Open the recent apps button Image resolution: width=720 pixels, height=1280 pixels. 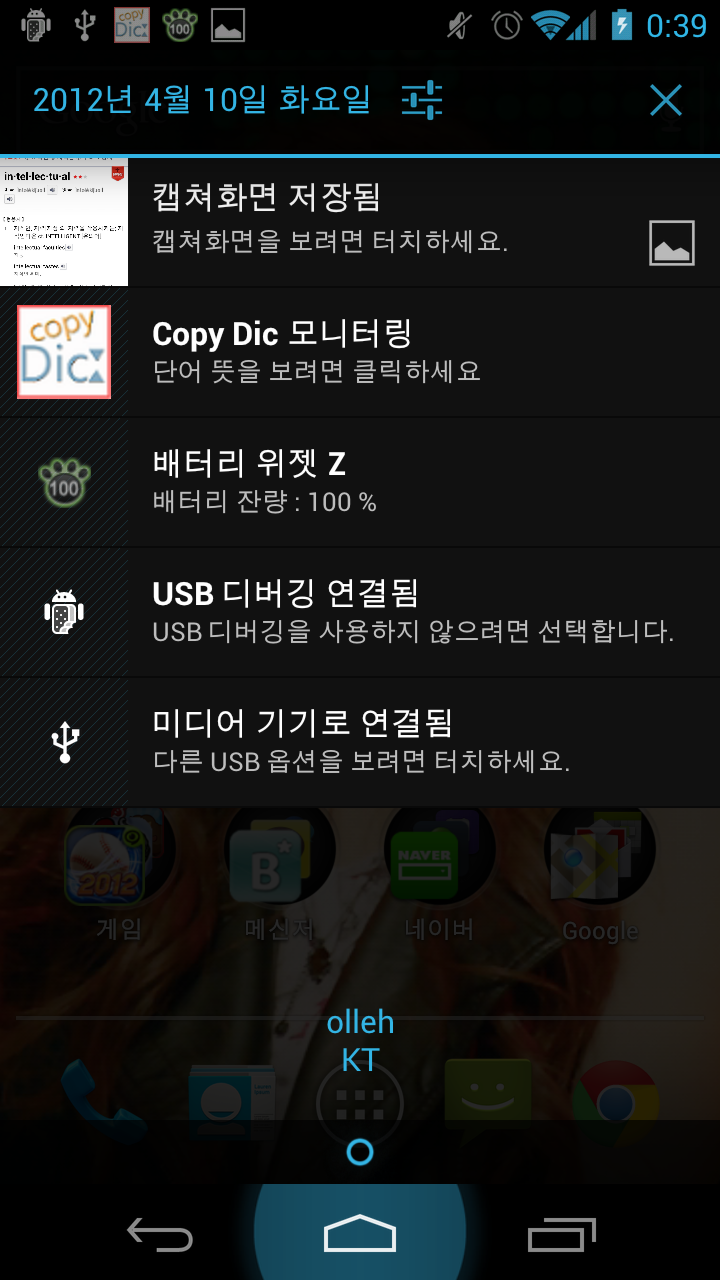pyautogui.click(x=560, y=1236)
